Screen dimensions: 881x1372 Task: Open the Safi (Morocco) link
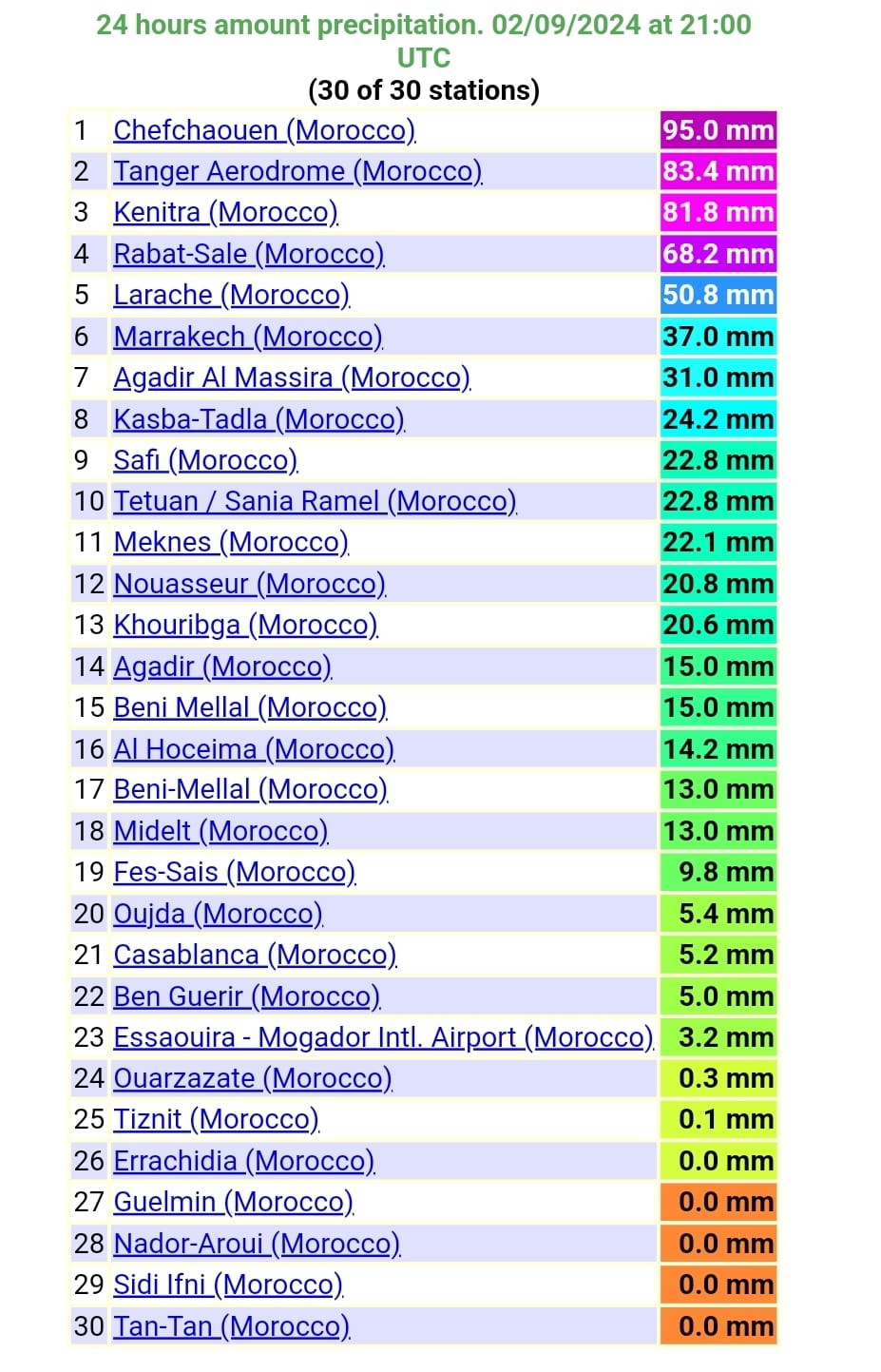click(205, 460)
